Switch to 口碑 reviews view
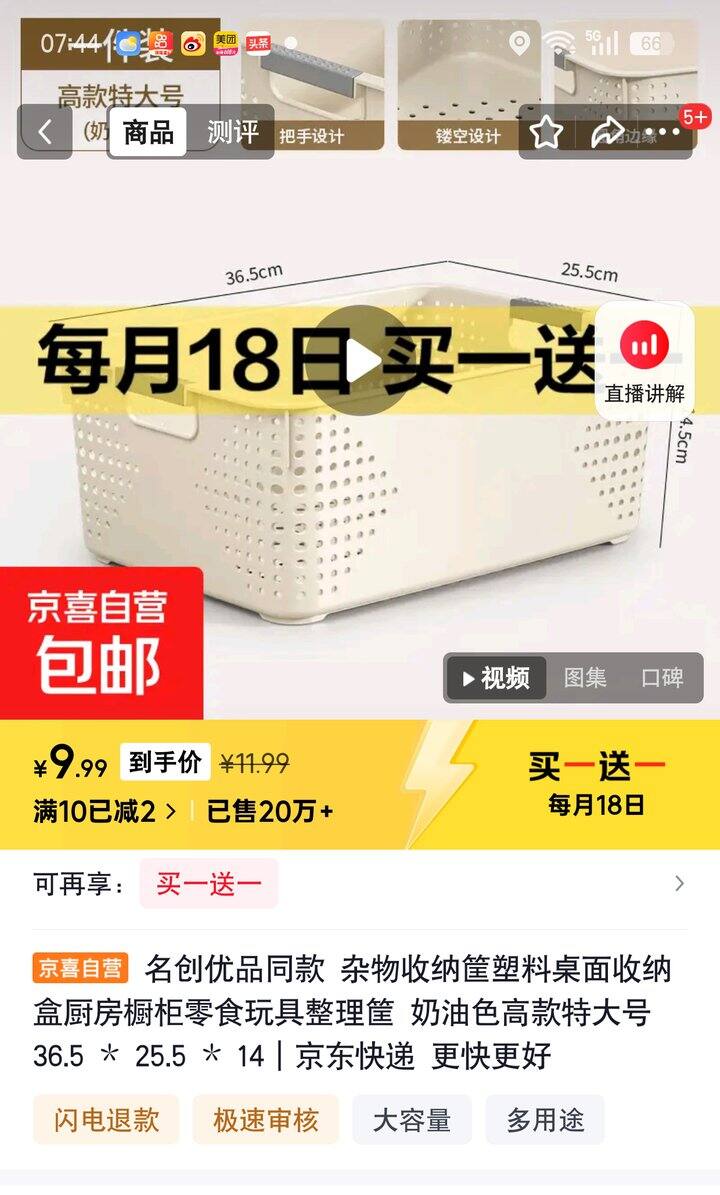This screenshot has height=1195, width=720. [662, 678]
